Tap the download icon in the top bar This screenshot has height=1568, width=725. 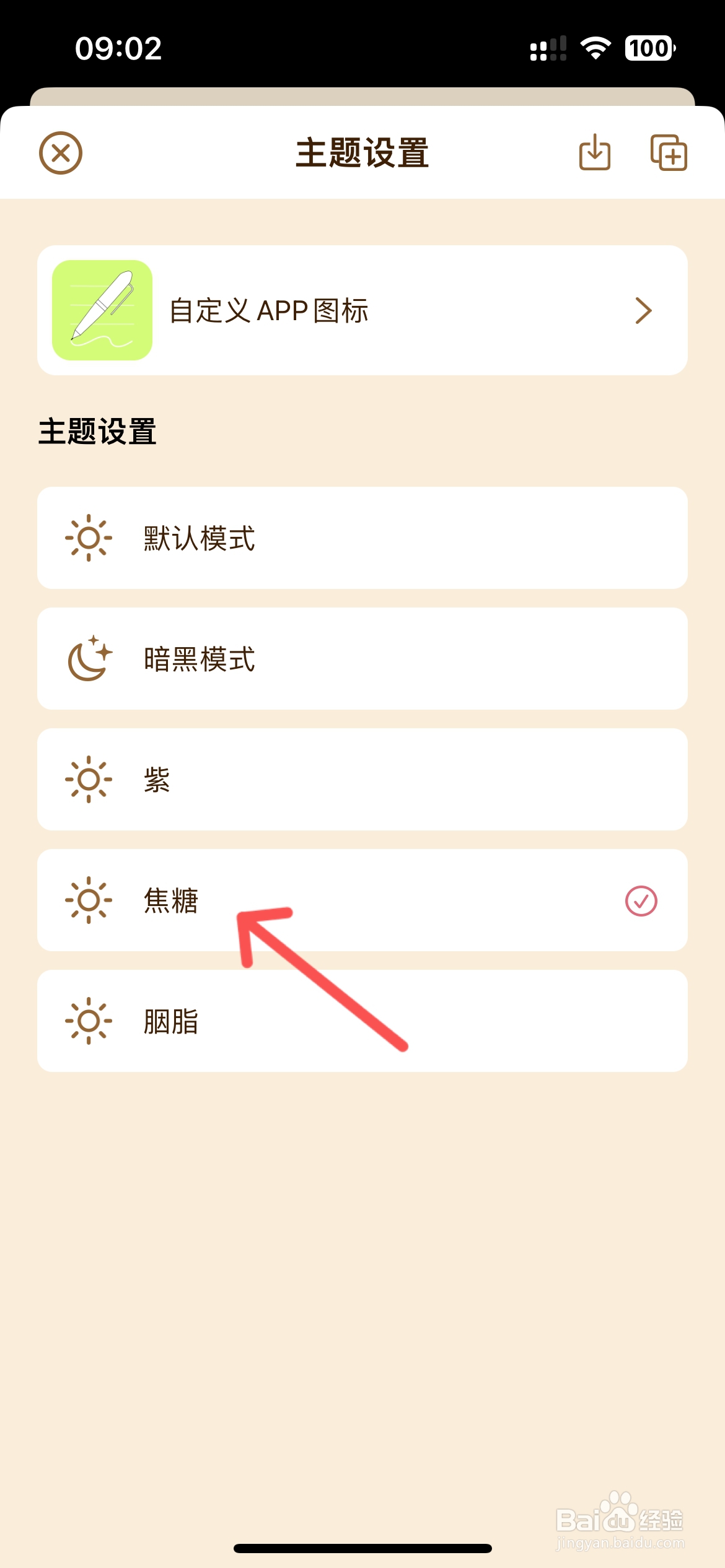[x=594, y=153]
